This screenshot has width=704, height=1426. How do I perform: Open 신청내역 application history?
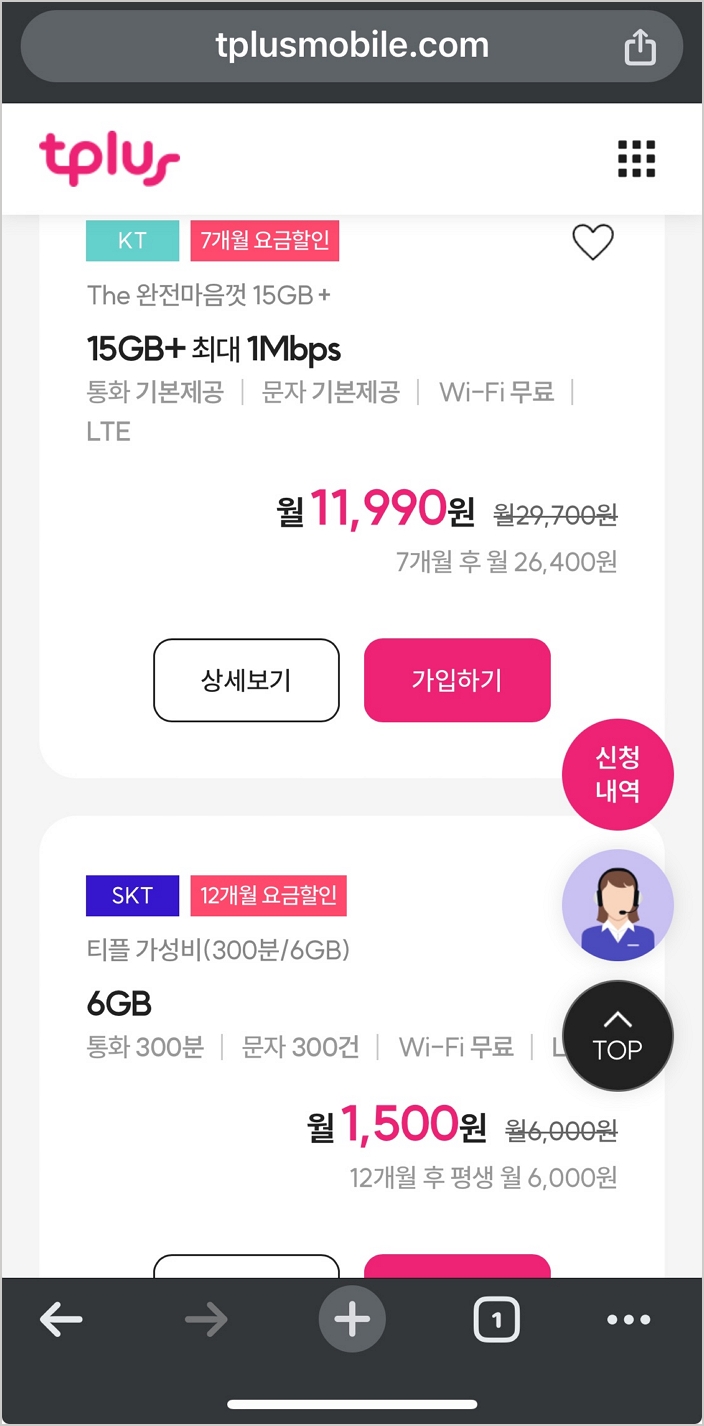(618, 774)
